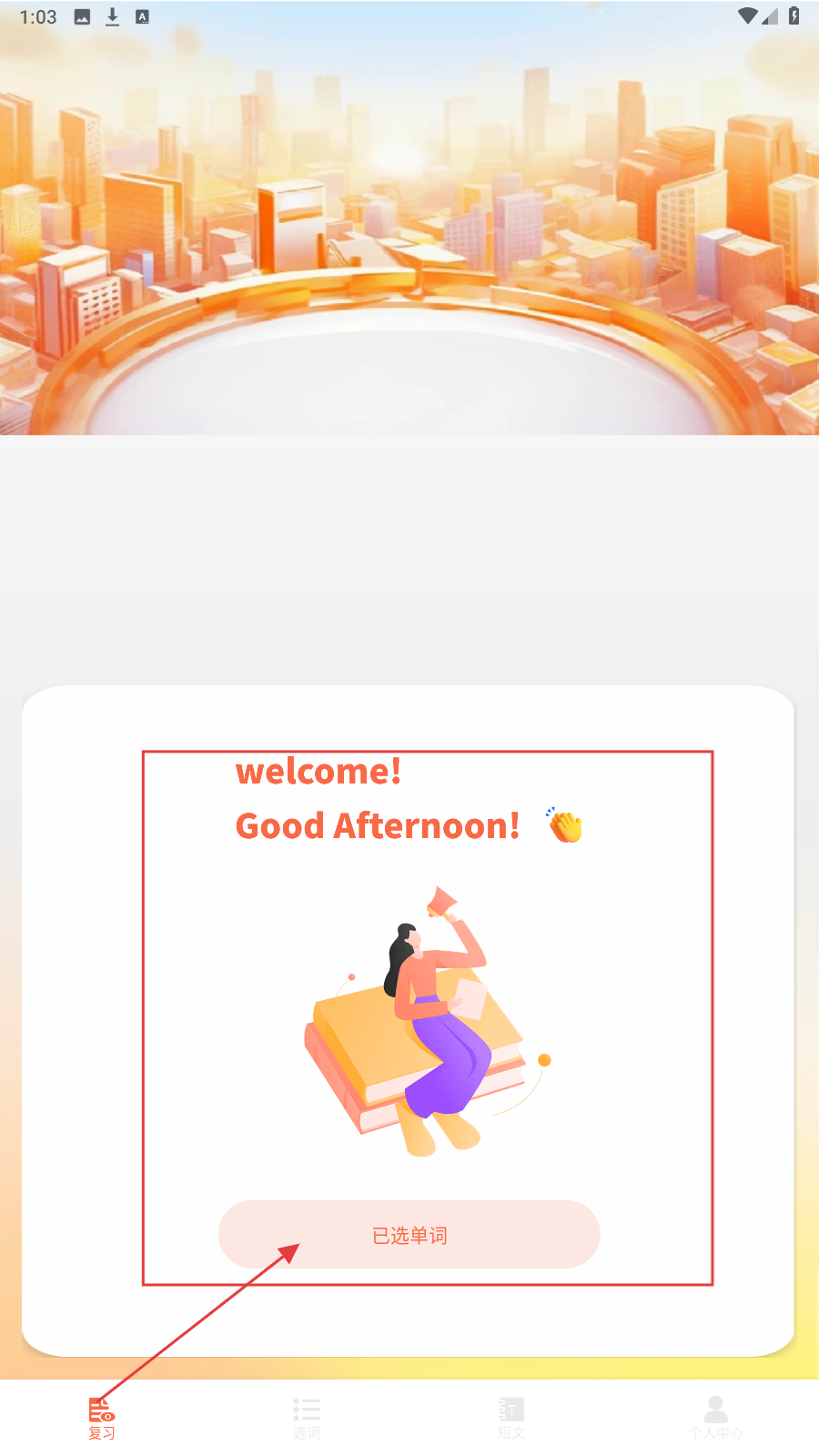Tap the 已选单词 button
This screenshot has width=819, height=1456.
pos(409,1235)
